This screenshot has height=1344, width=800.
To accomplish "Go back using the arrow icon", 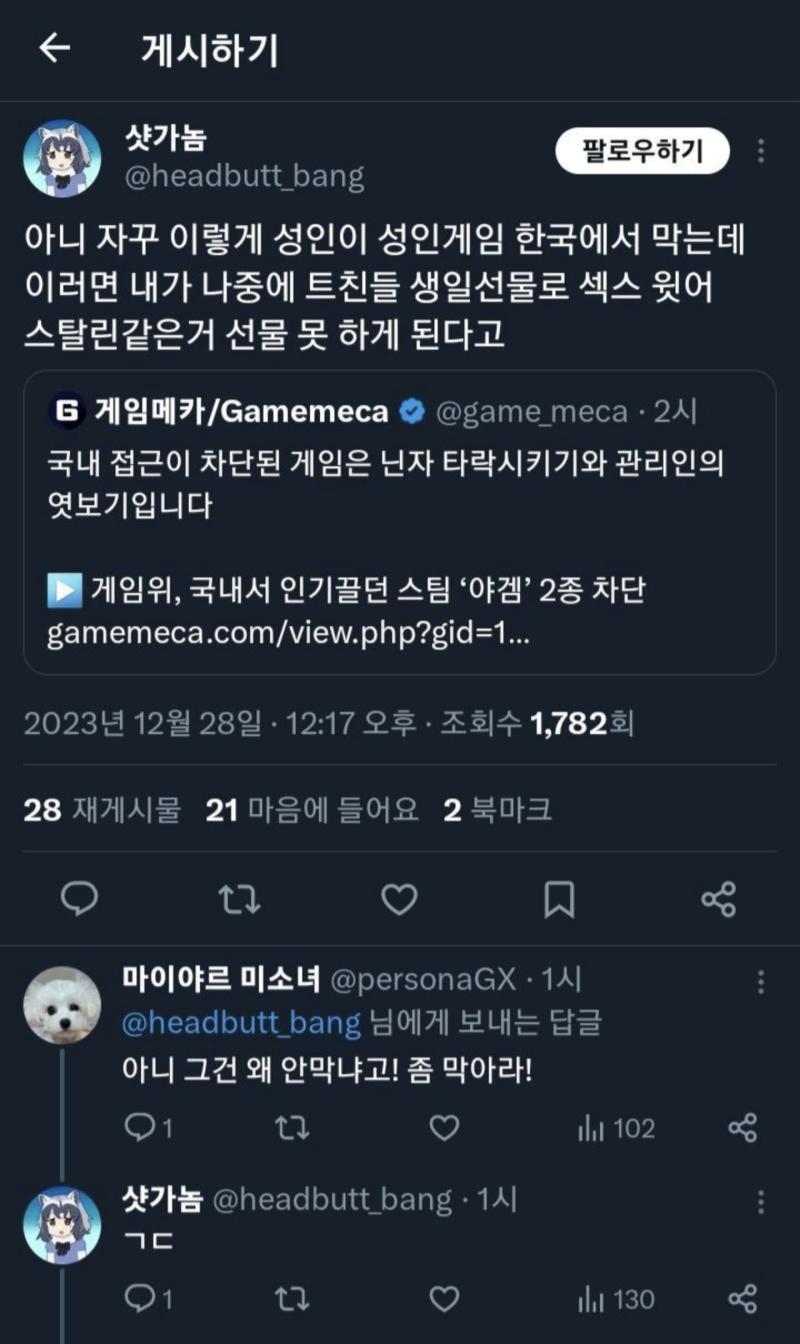I will [x=54, y=49].
